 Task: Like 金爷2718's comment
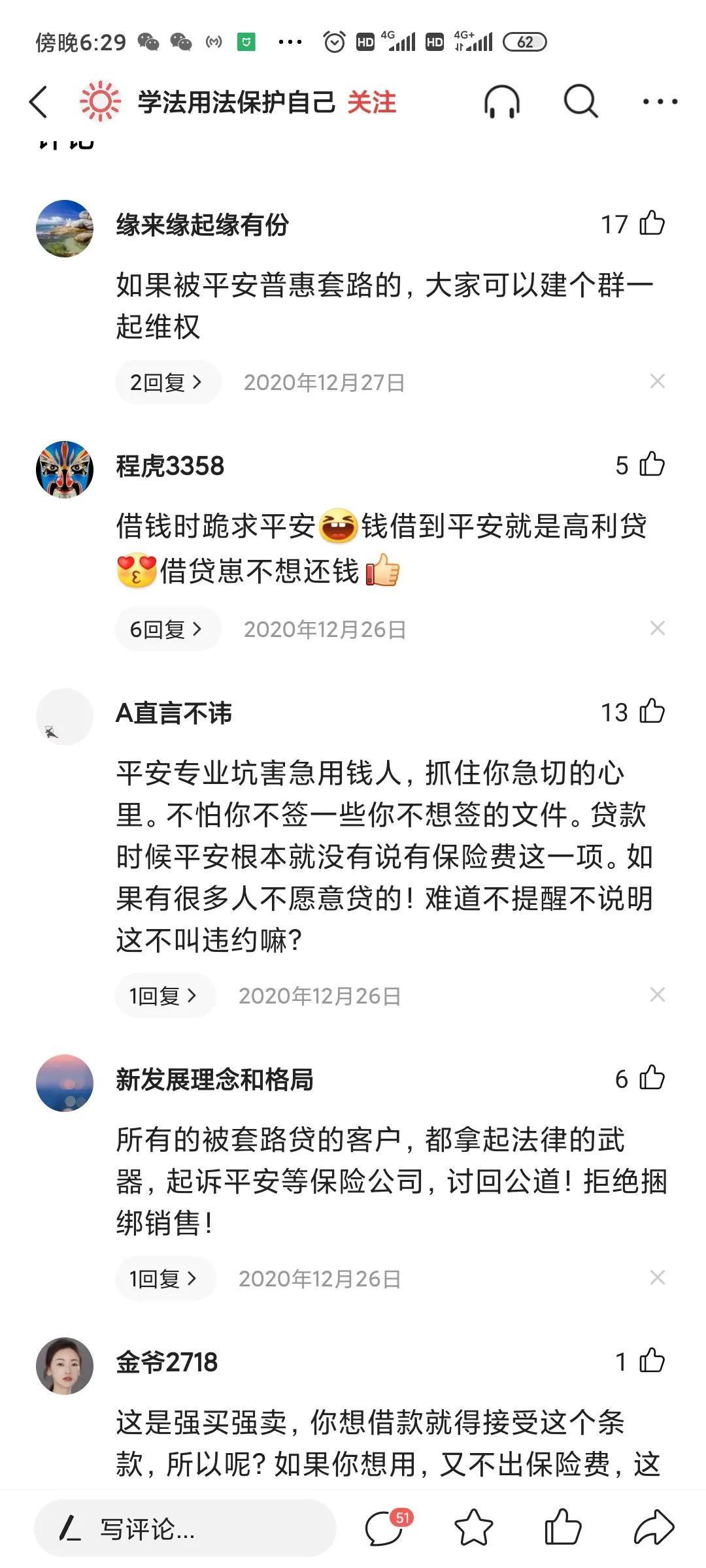point(652,1362)
